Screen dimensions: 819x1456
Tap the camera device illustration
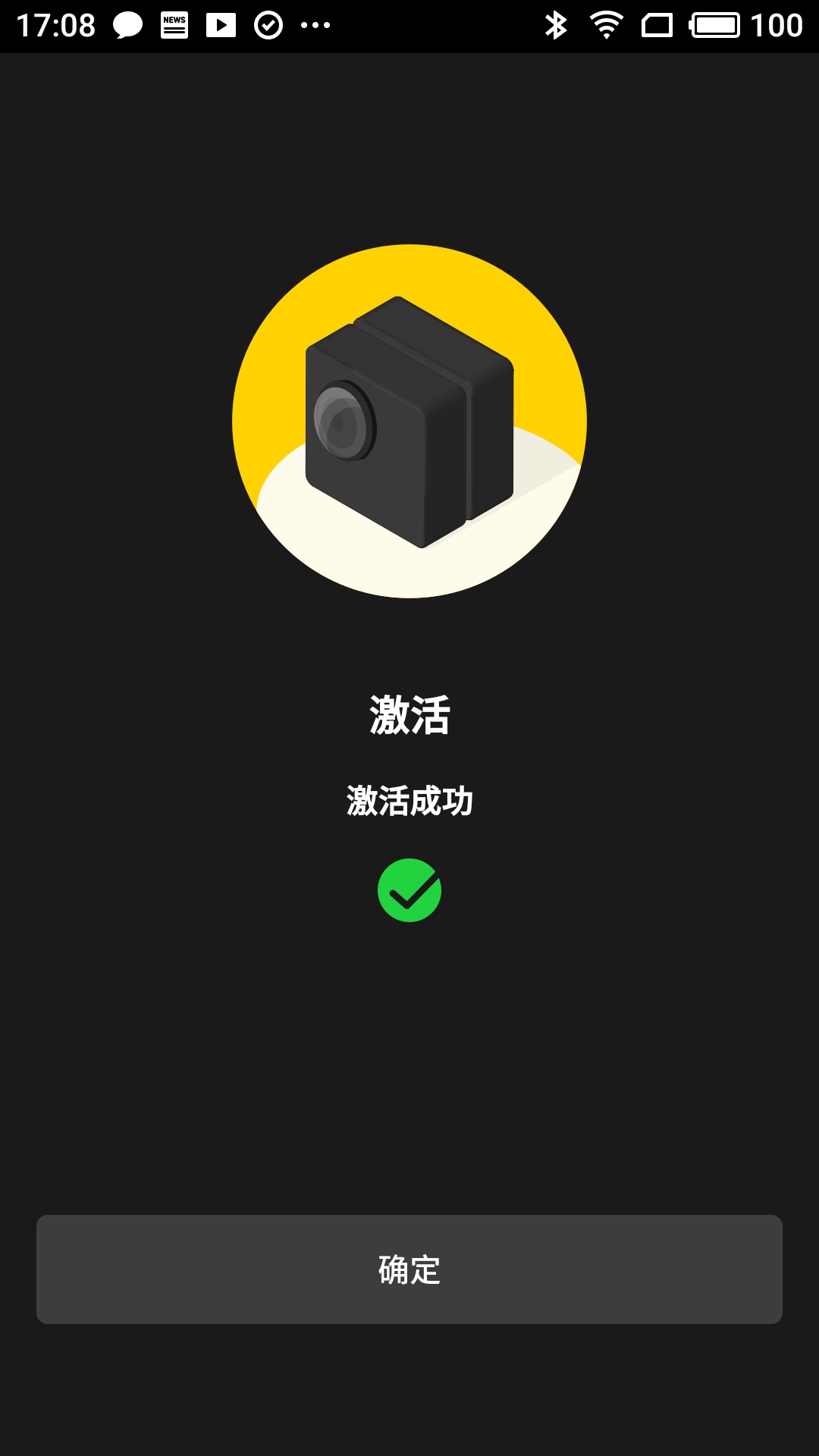pos(409,421)
